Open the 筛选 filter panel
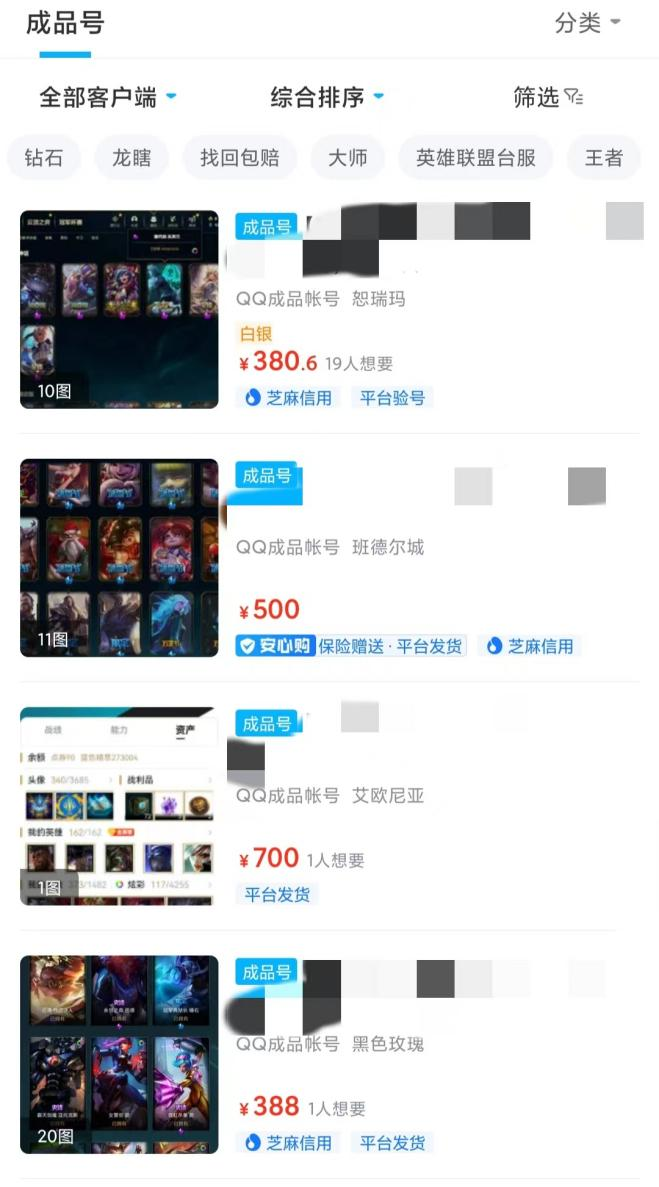Image resolution: width=659 pixels, height=1187 pixels. [x=547, y=97]
